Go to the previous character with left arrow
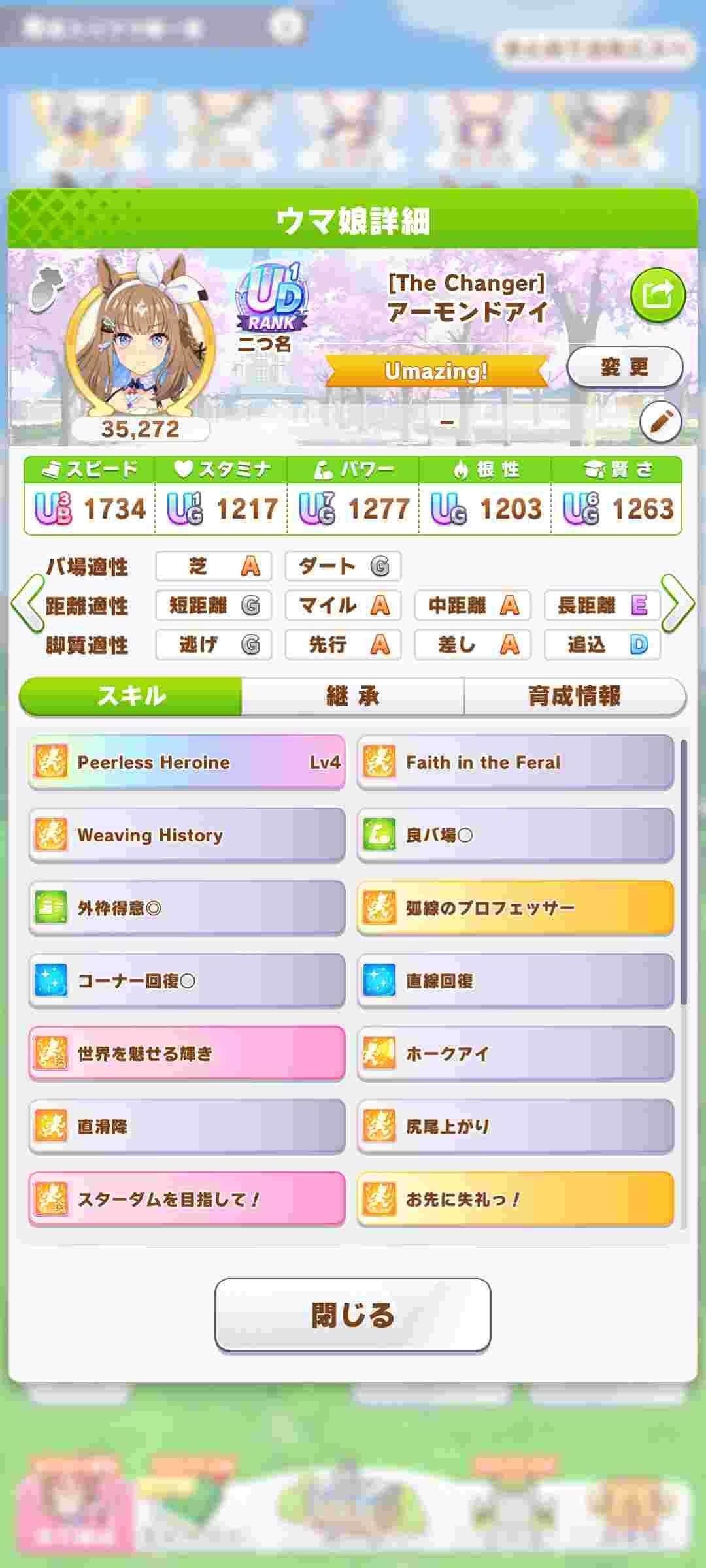This screenshot has height=1568, width=706. click(x=26, y=603)
